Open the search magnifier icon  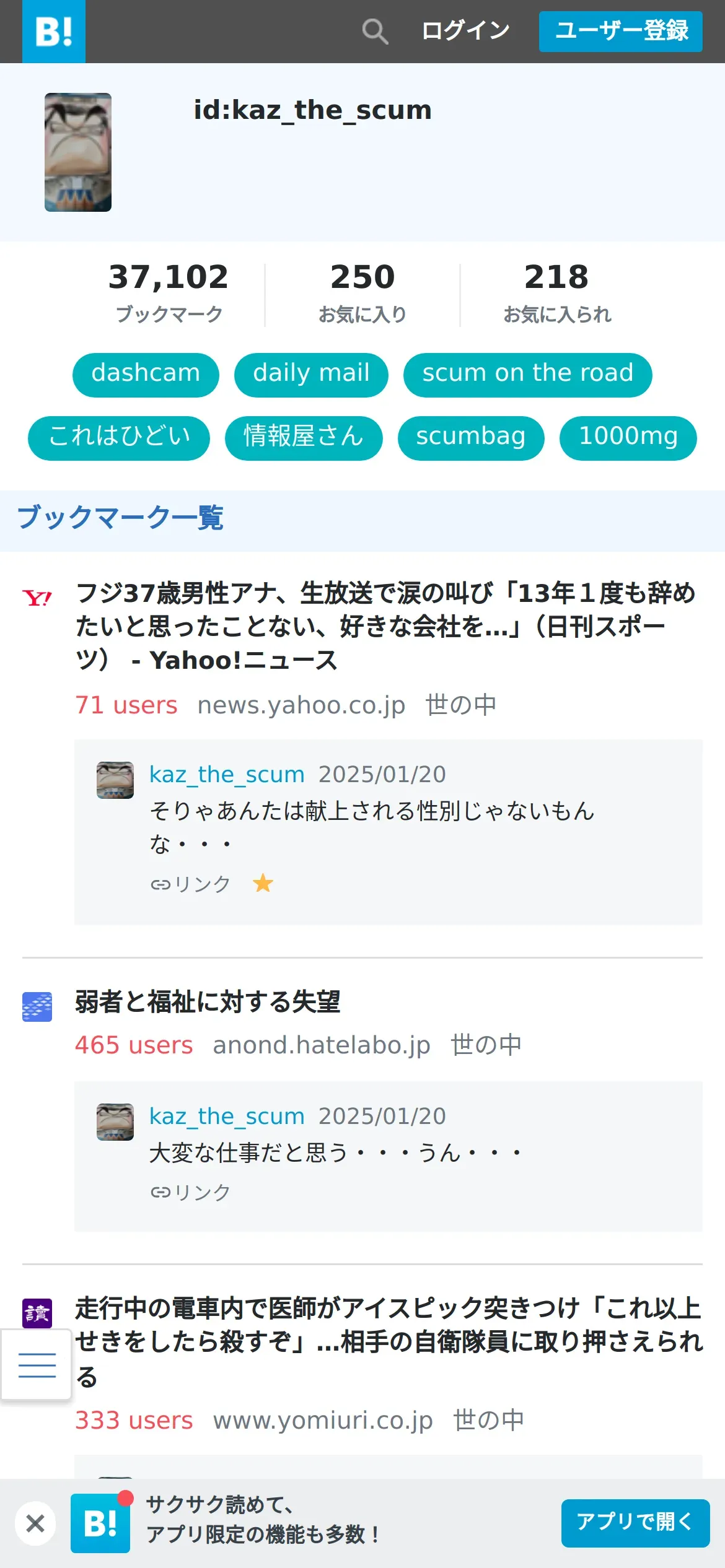[x=375, y=31]
